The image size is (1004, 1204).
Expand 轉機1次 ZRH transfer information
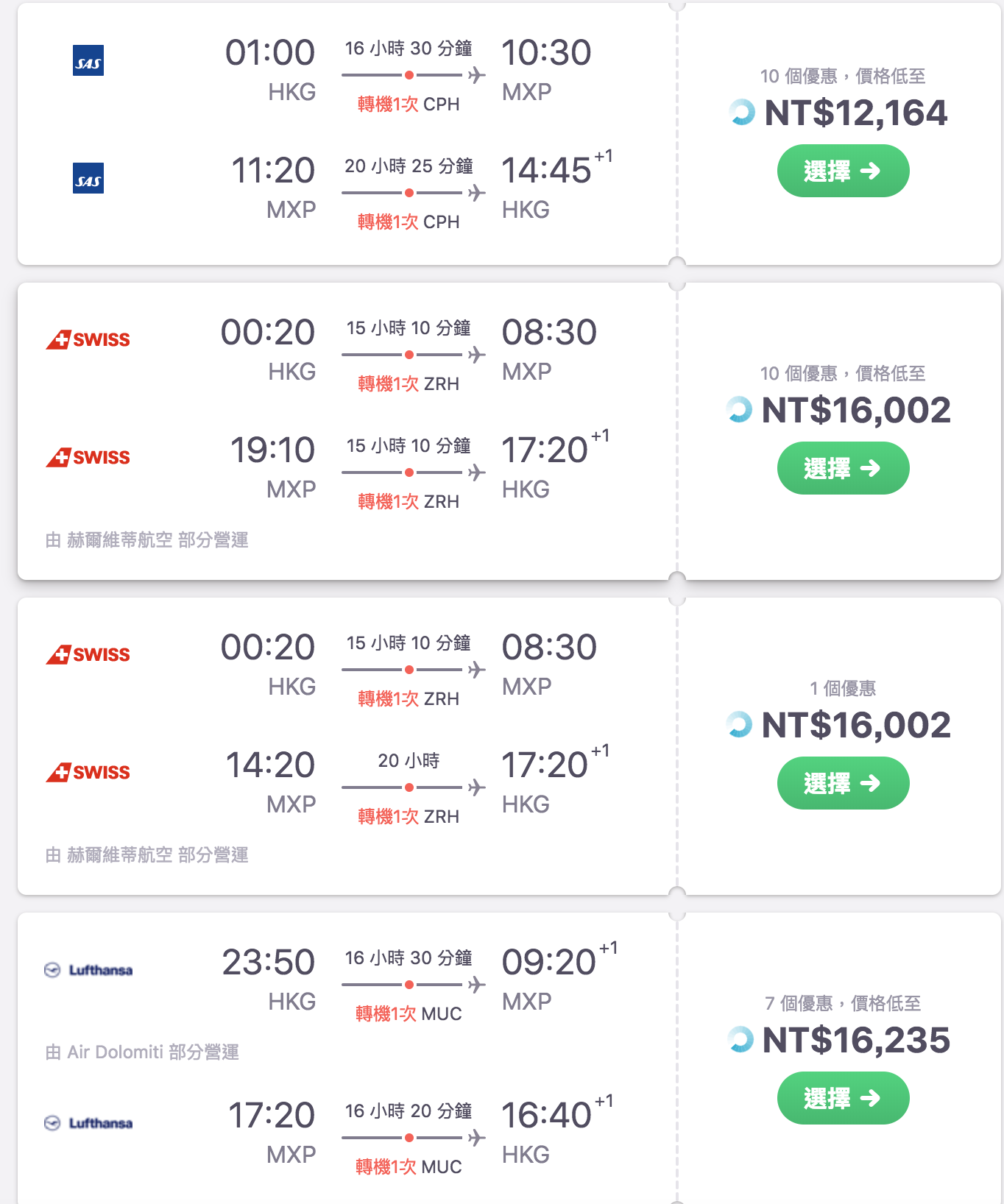[x=409, y=383]
